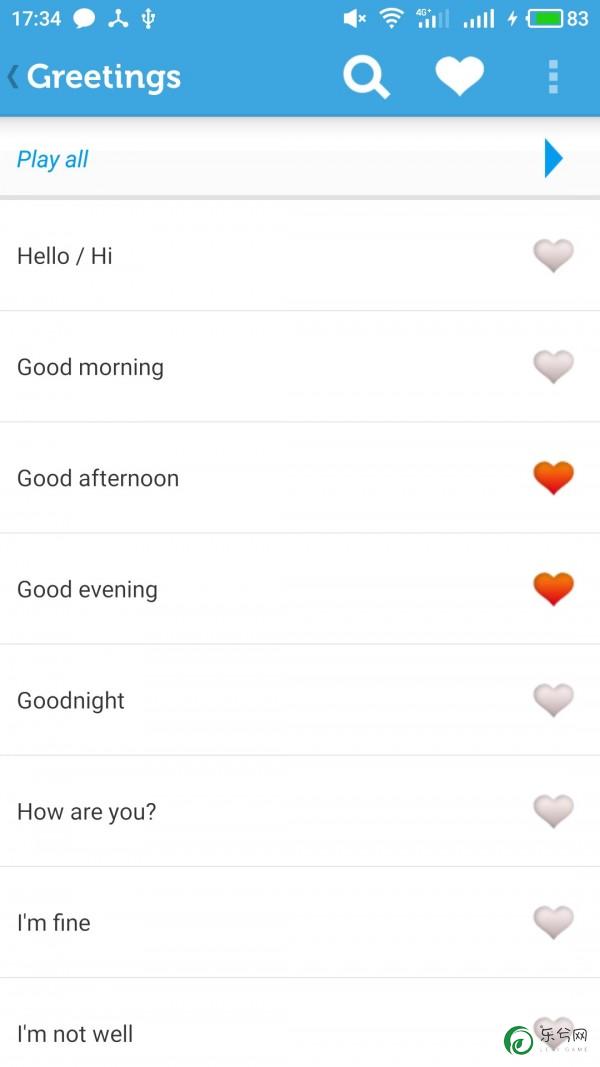Favorite the Good morning phrase
600x1067 pixels.
coord(553,367)
